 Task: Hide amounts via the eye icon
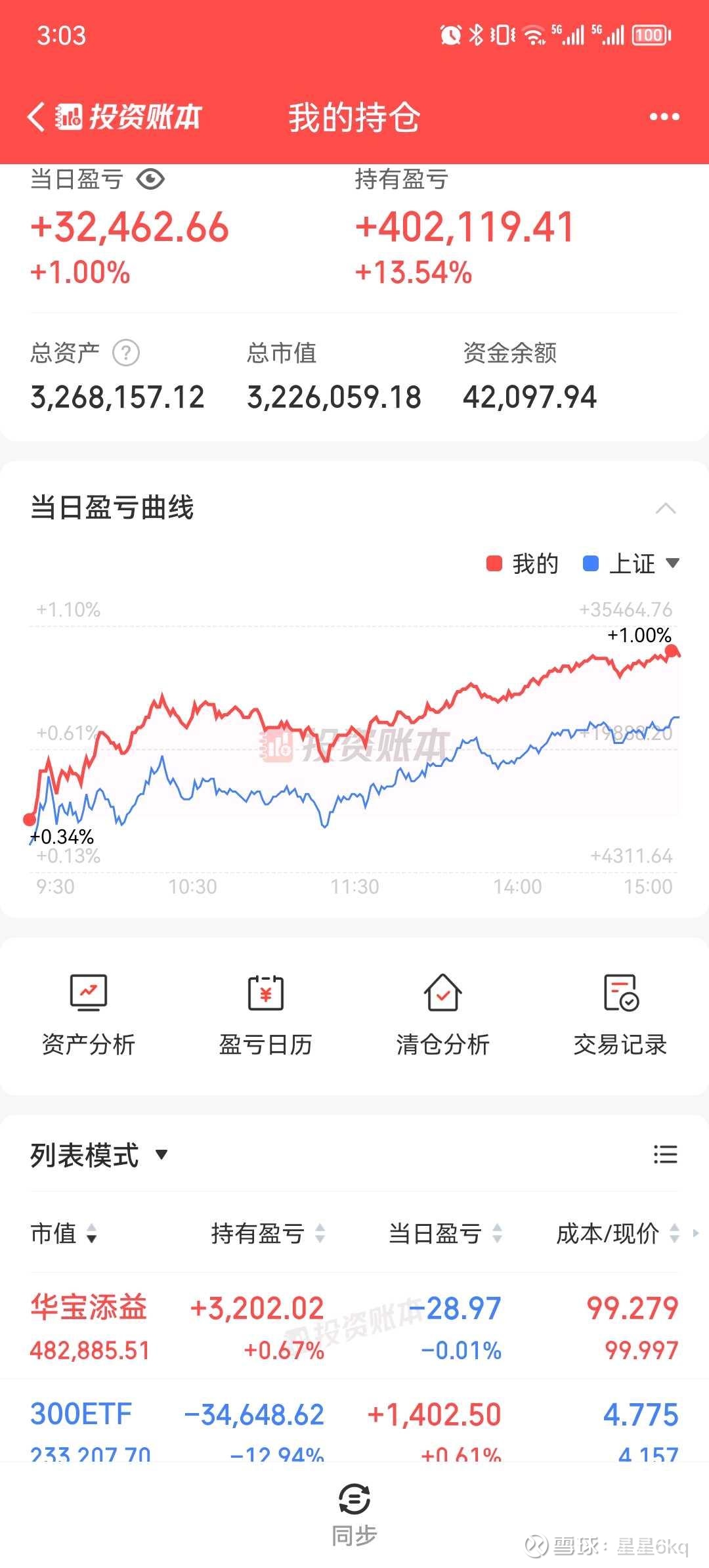click(x=150, y=179)
